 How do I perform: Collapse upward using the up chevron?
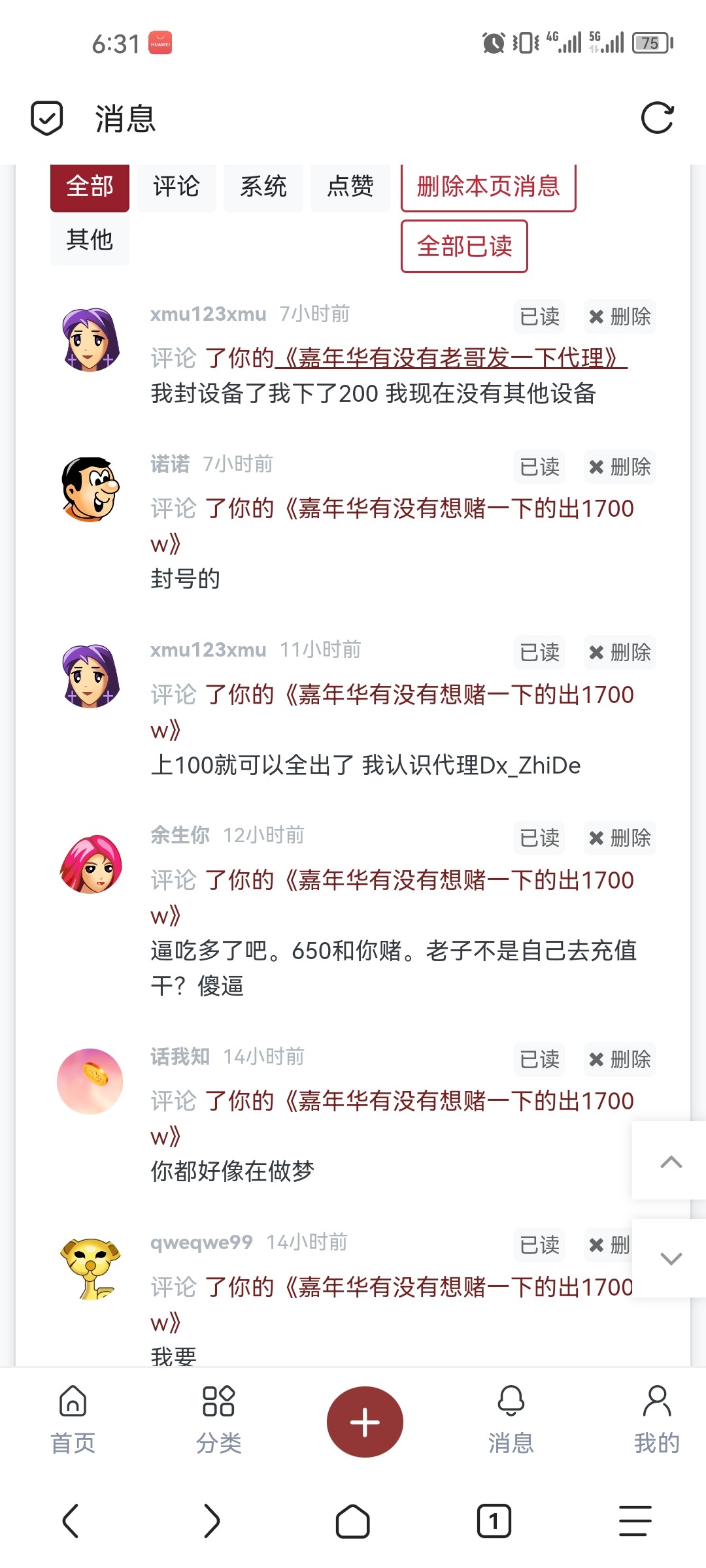[x=670, y=1163]
